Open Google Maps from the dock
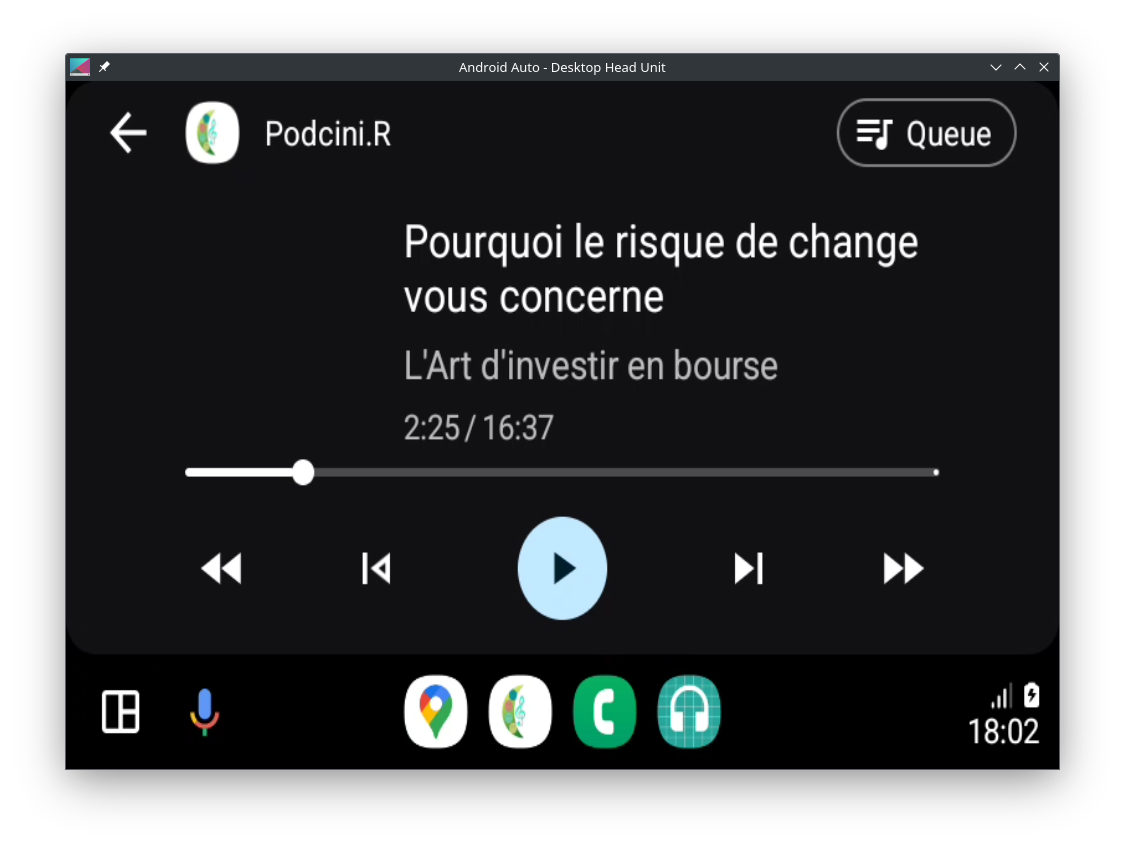This screenshot has width=1126, height=848. click(435, 712)
